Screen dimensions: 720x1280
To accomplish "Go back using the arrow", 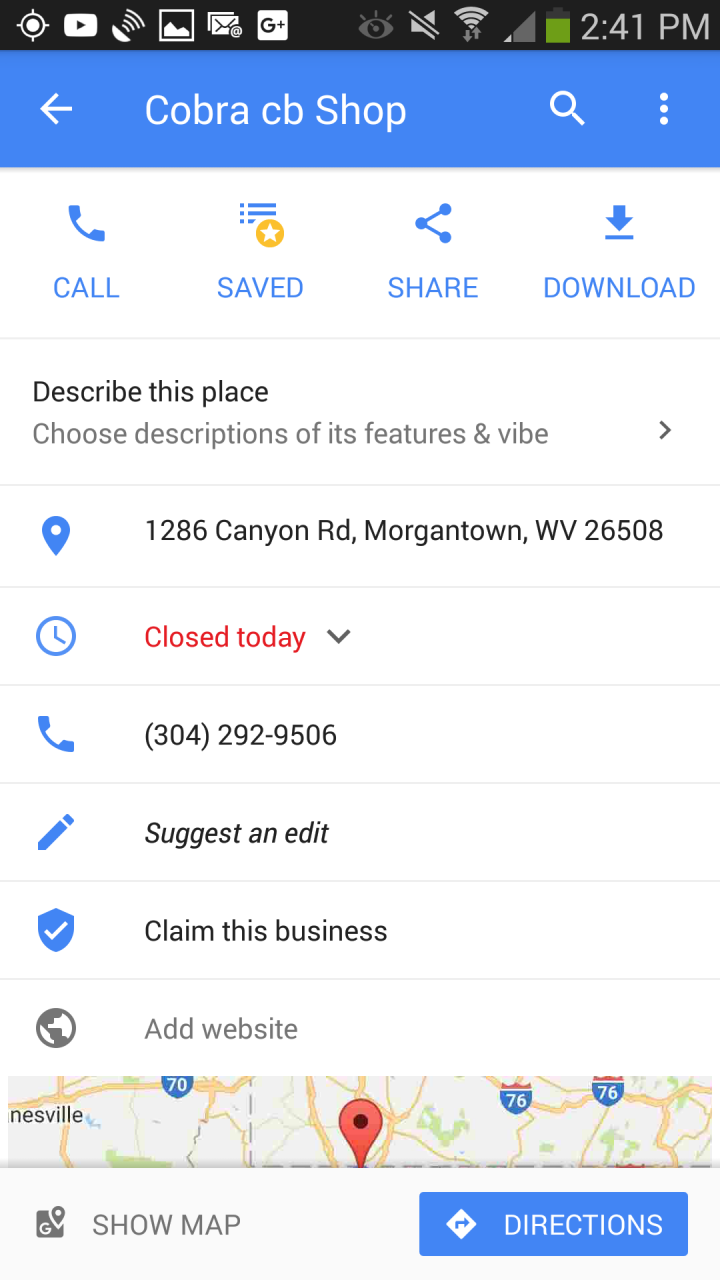I will pyautogui.click(x=56, y=109).
